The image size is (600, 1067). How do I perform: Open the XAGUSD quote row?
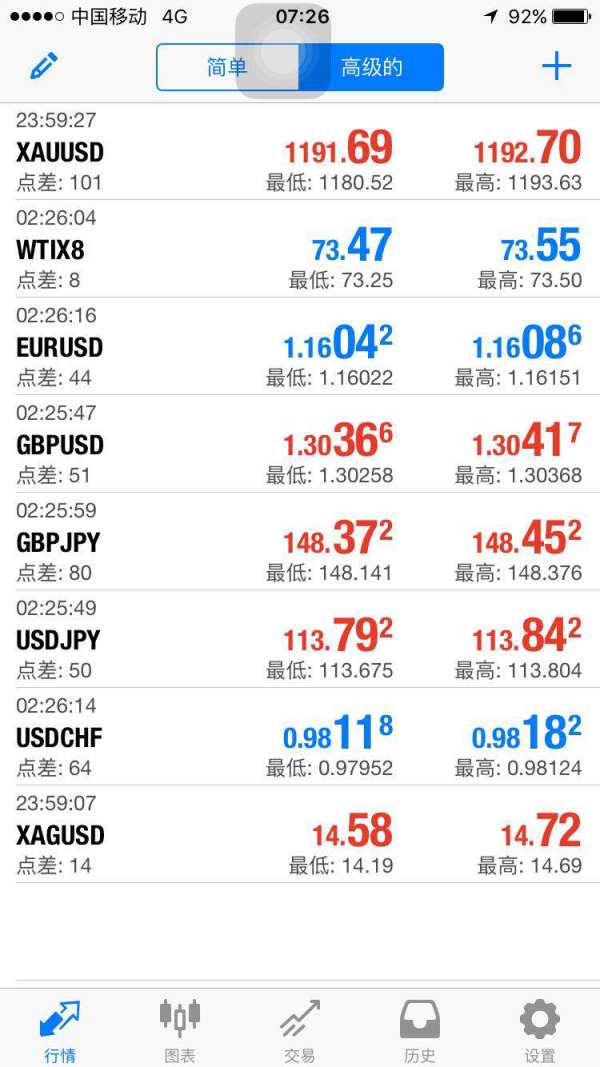coord(300,834)
